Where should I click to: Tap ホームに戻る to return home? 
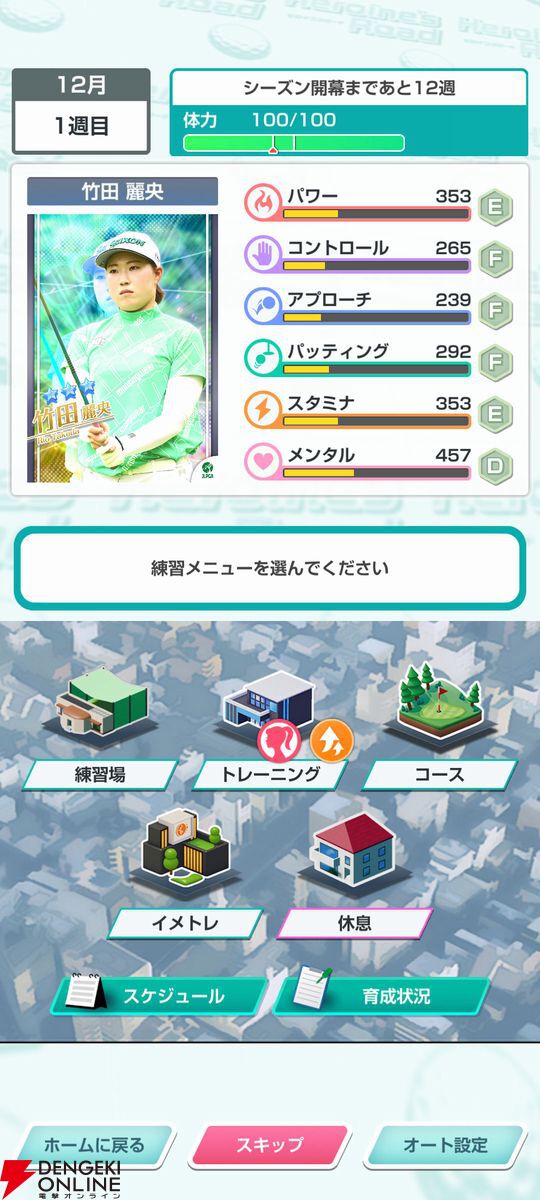[95, 1145]
